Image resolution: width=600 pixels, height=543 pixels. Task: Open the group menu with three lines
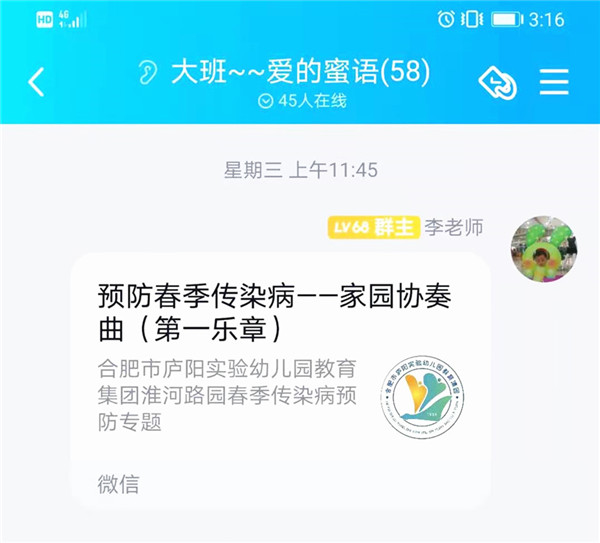coord(554,82)
